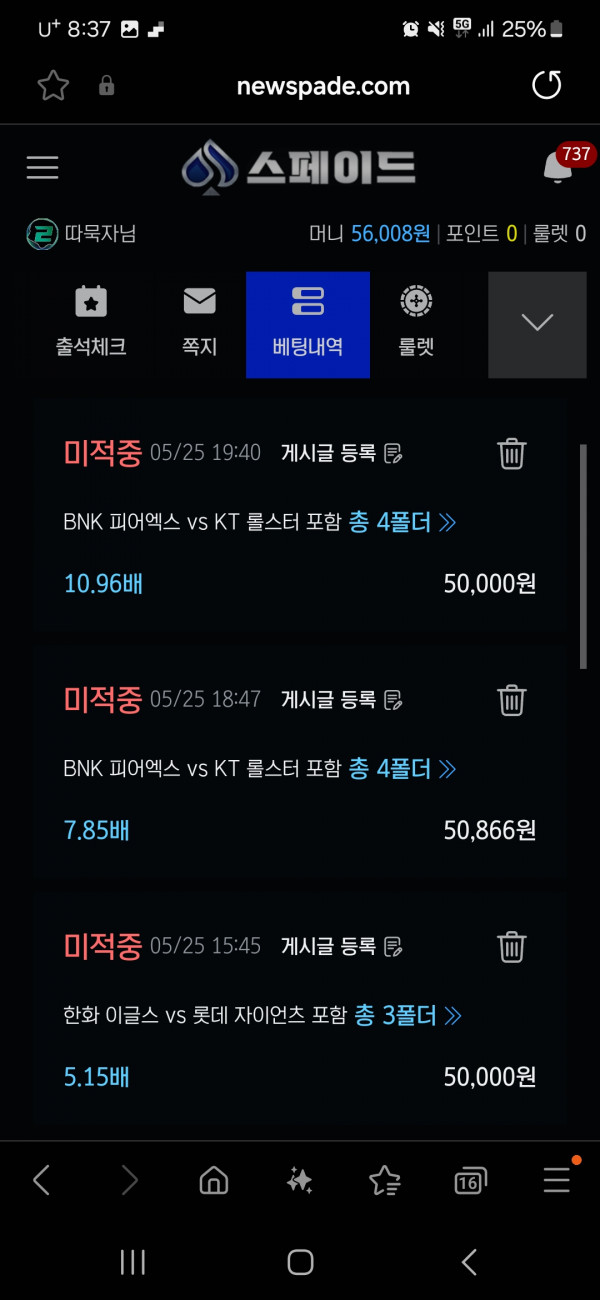The image size is (600, 1300).
Task: Bookmark this page with the star
Action: 52,86
